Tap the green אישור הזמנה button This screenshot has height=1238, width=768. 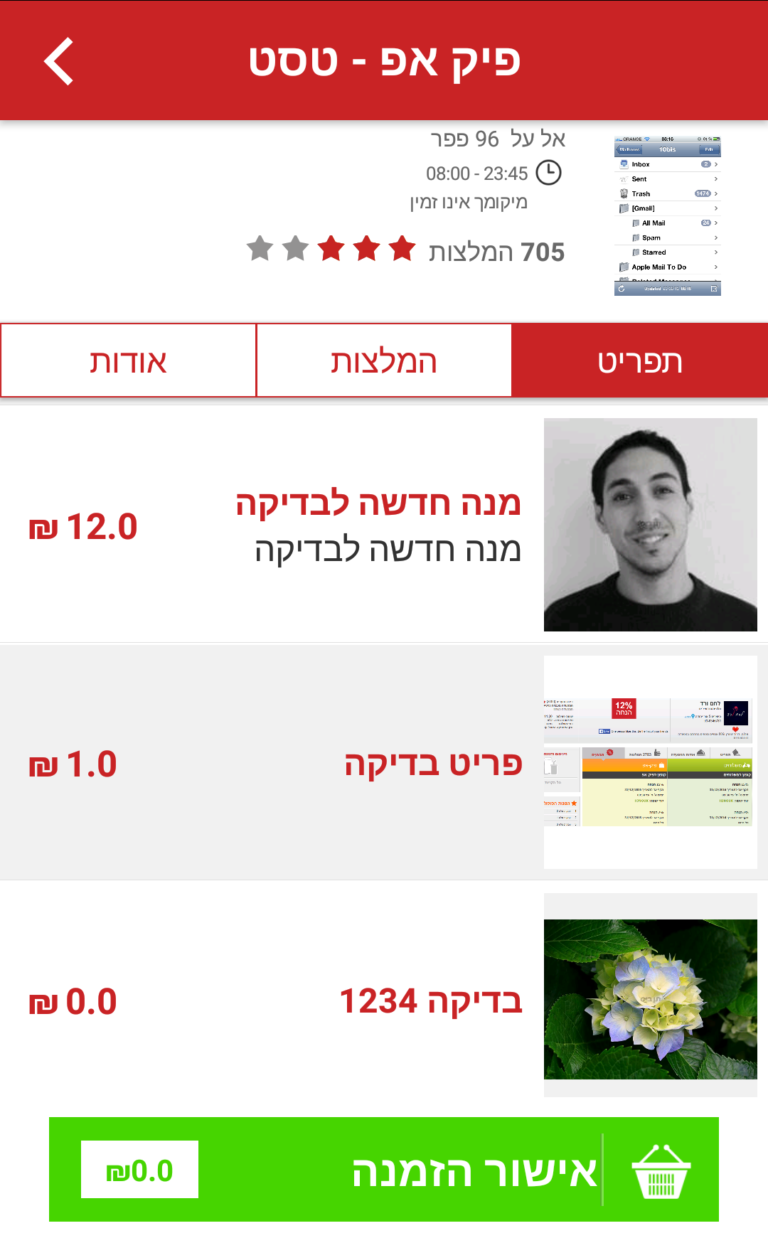(x=384, y=1169)
